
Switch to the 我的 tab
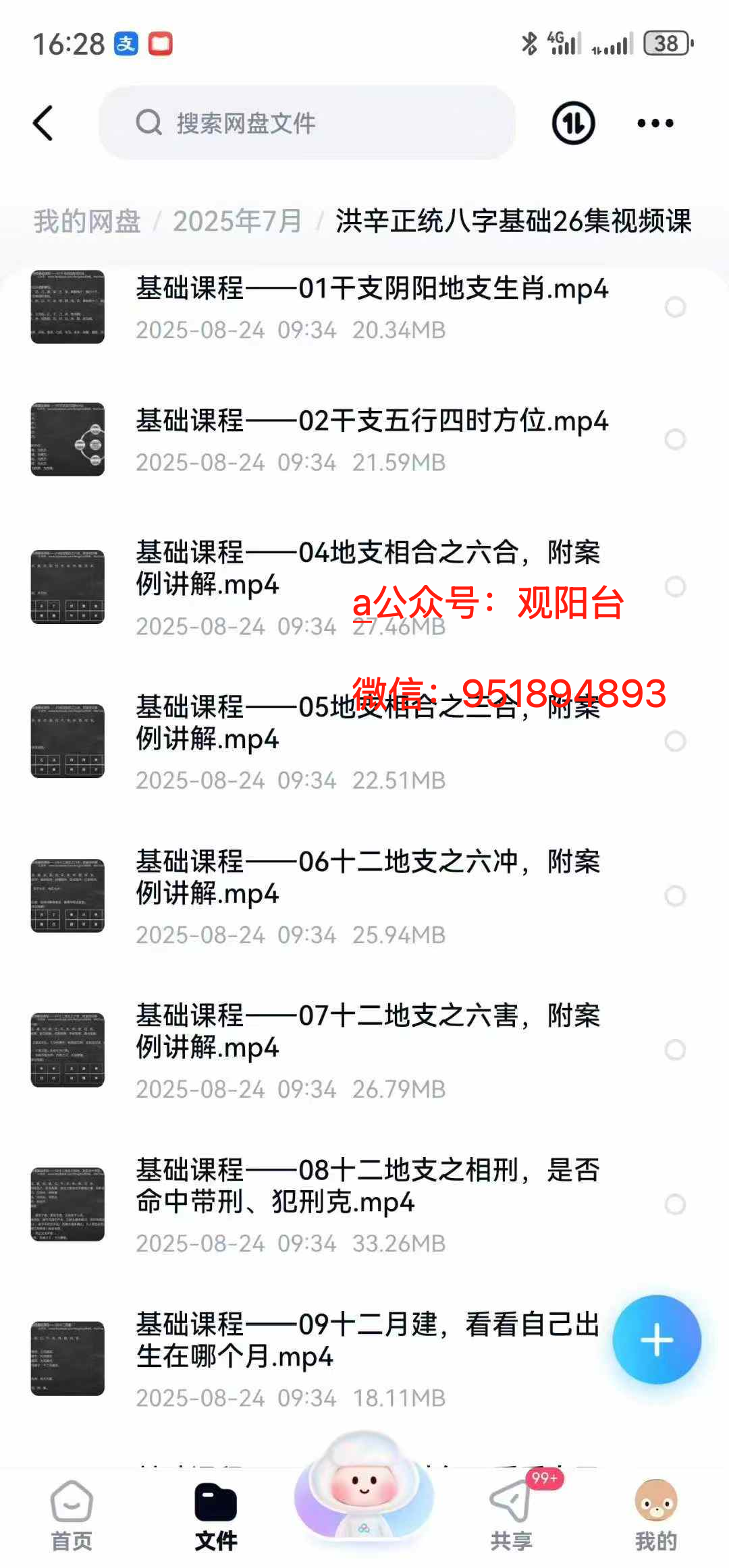(655, 1515)
